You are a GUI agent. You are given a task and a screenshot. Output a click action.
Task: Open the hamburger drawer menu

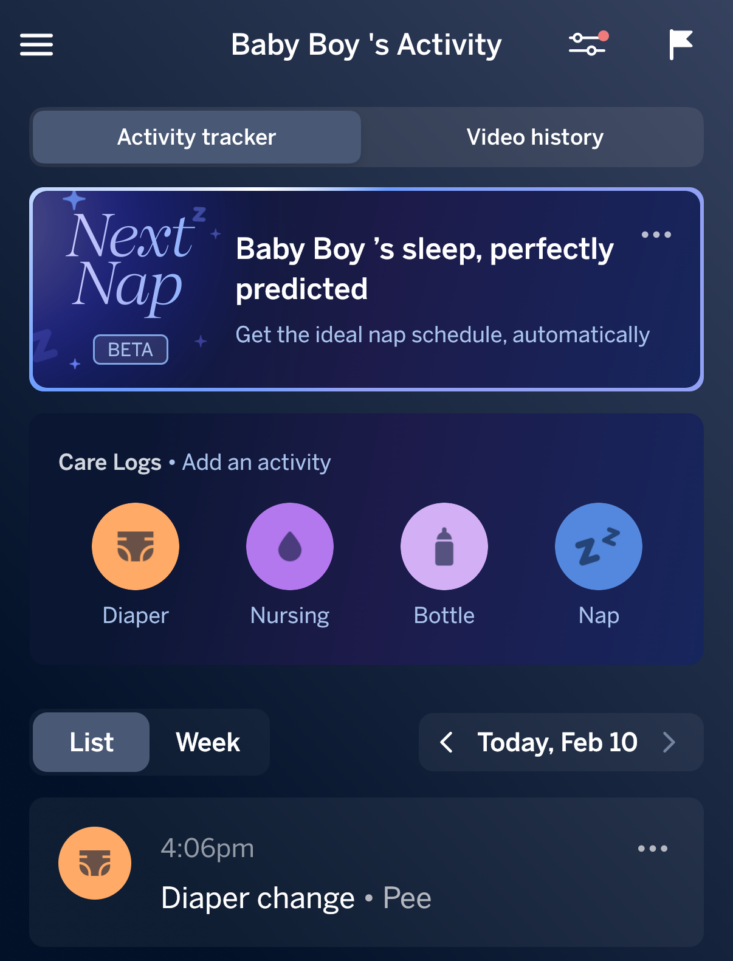[x=37, y=45]
